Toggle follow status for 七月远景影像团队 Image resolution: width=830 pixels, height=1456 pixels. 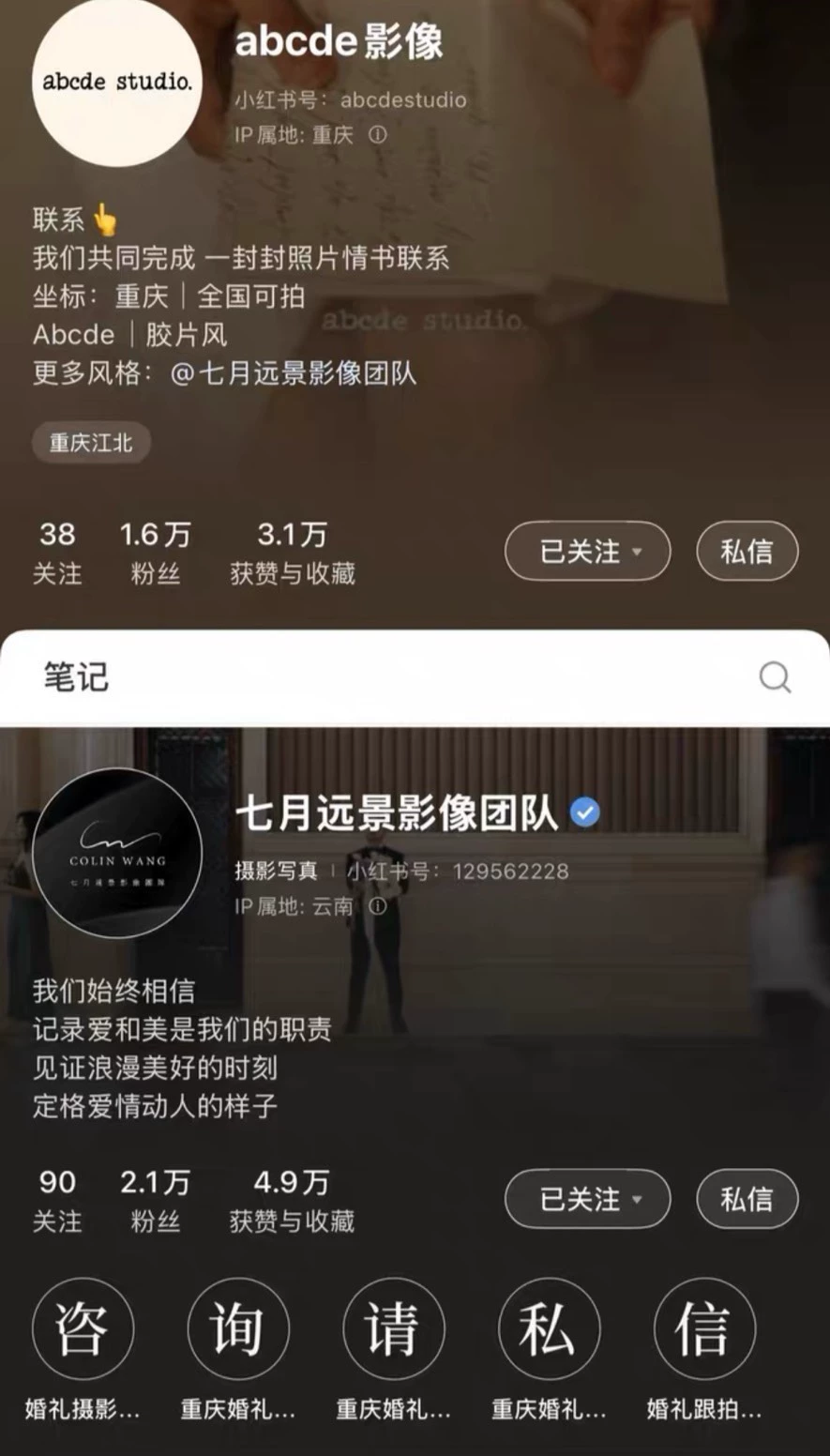pyautogui.click(x=577, y=1199)
